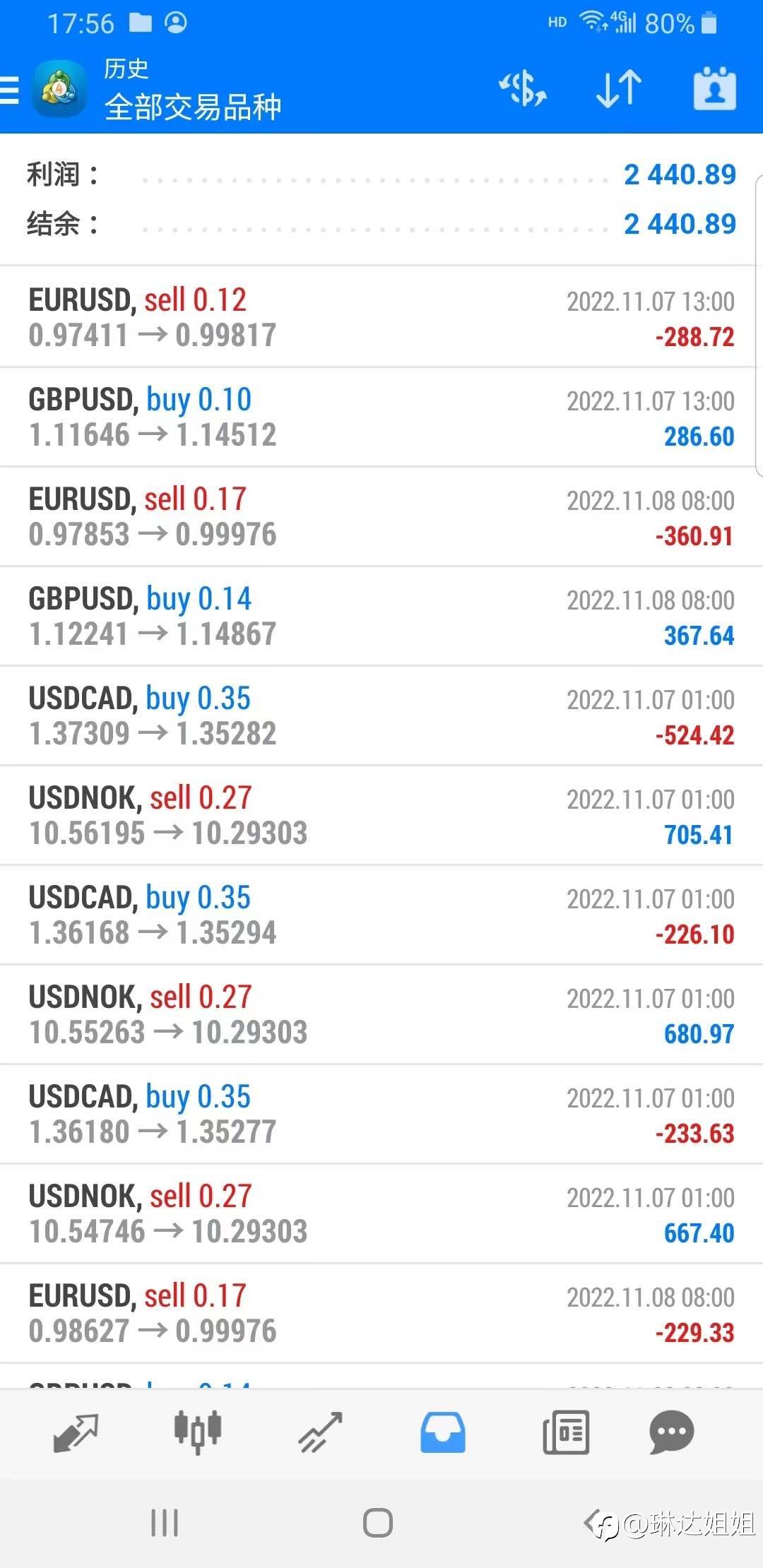
Task: Expand the GBPUSD buy 0.10 trade
Action: coord(381,417)
